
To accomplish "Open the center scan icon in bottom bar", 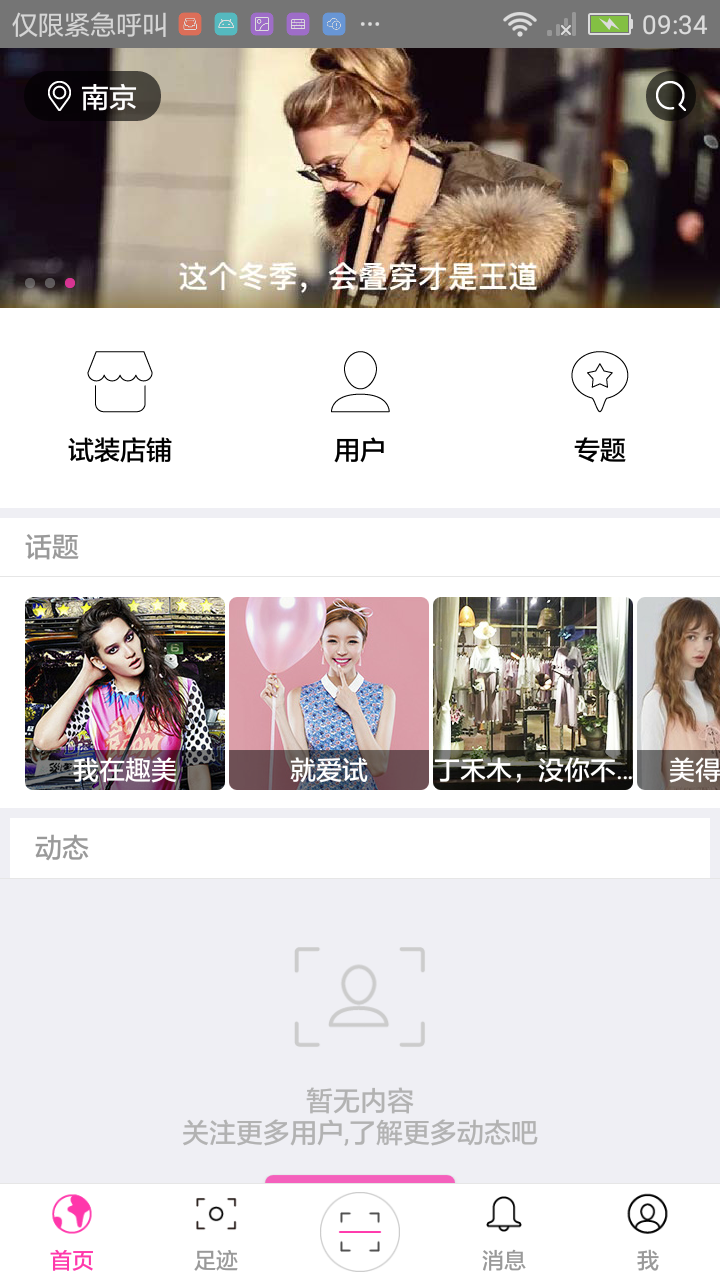I will tap(359, 1232).
